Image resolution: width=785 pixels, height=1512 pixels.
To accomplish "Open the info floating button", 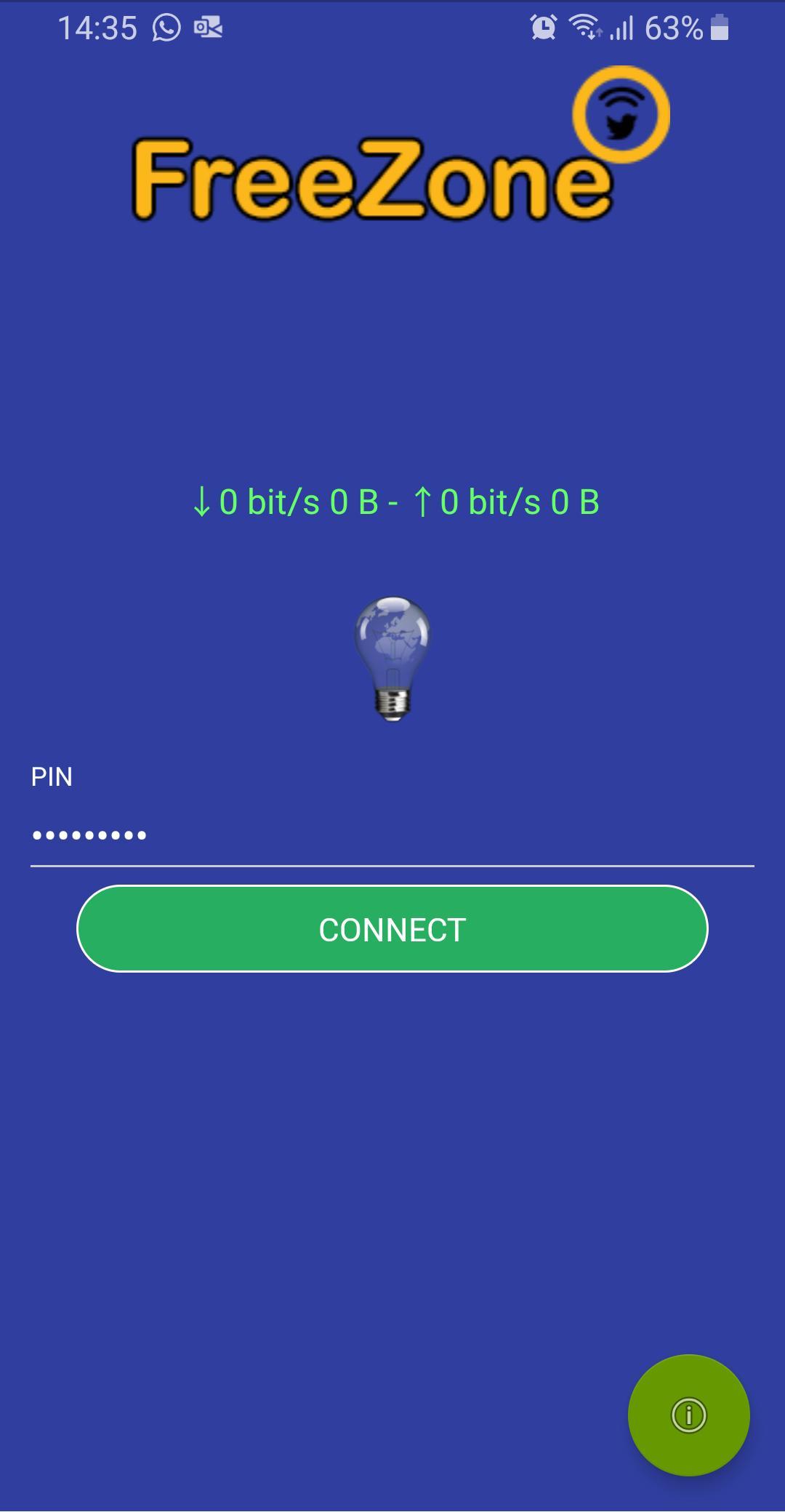I will [x=688, y=1415].
